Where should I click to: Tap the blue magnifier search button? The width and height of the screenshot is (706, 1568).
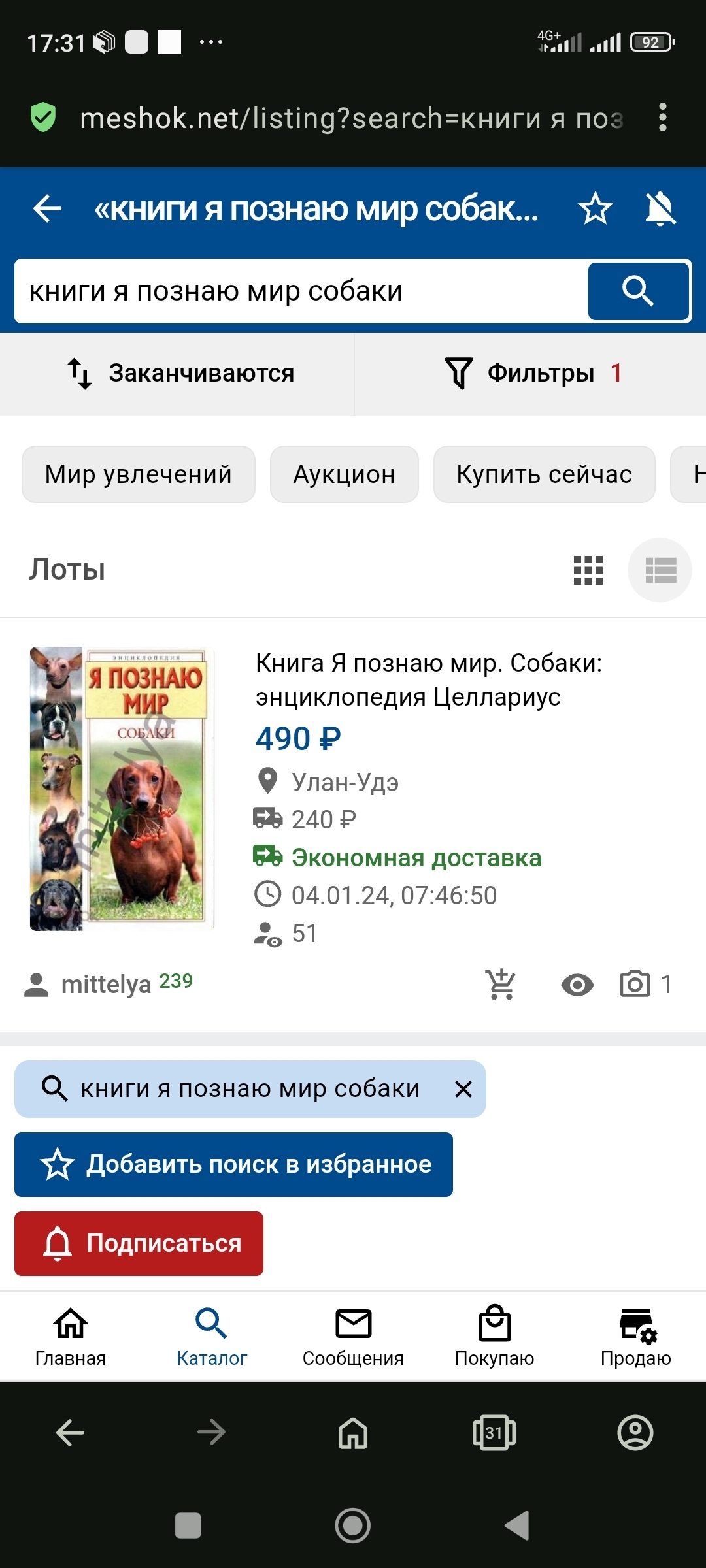[x=638, y=291]
